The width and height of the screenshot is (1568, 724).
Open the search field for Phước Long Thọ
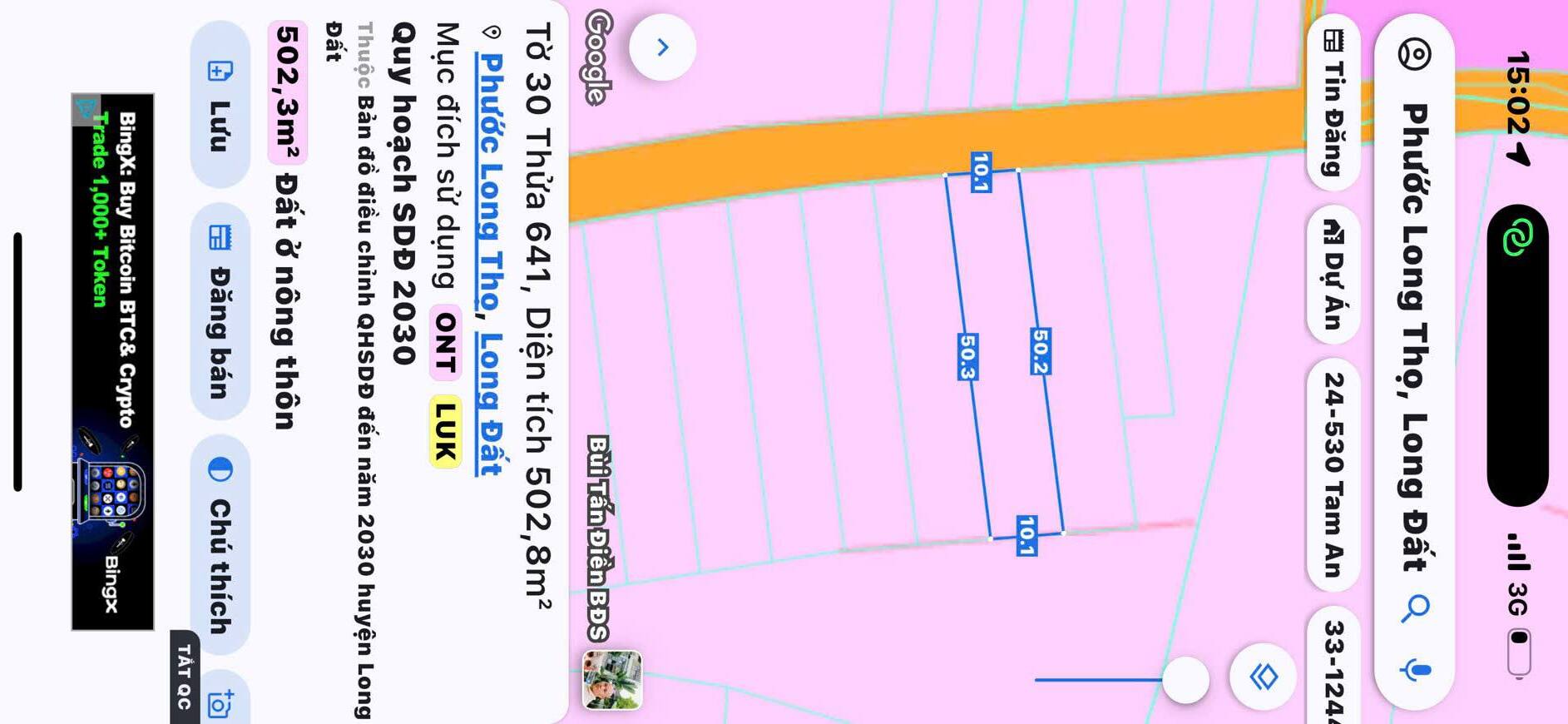(x=1414, y=333)
